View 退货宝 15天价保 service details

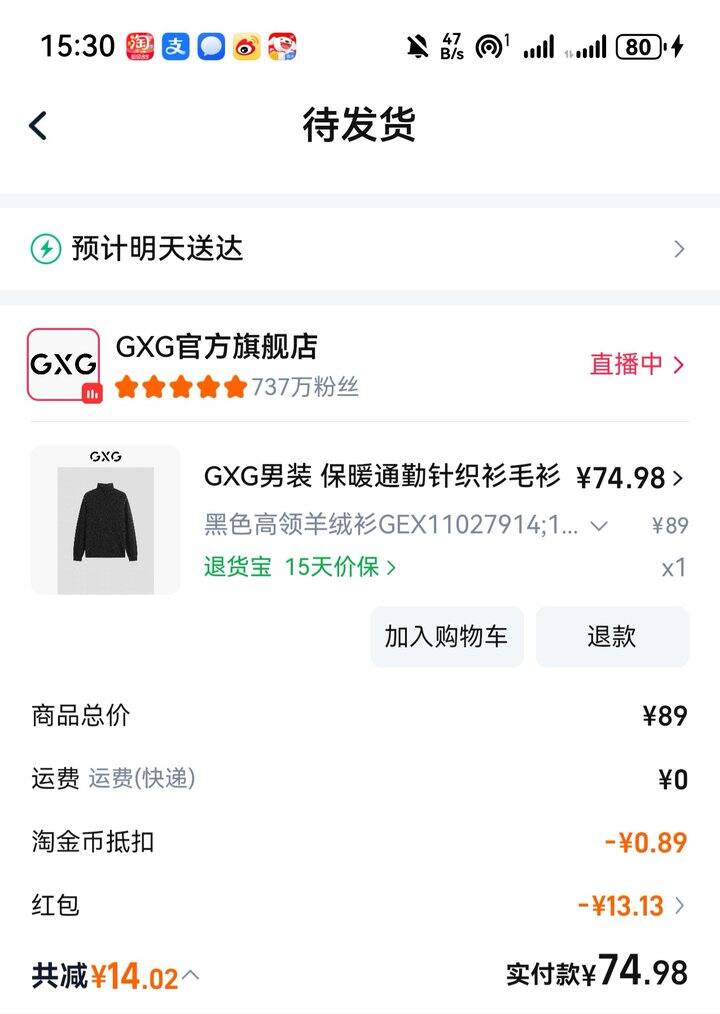(x=300, y=567)
